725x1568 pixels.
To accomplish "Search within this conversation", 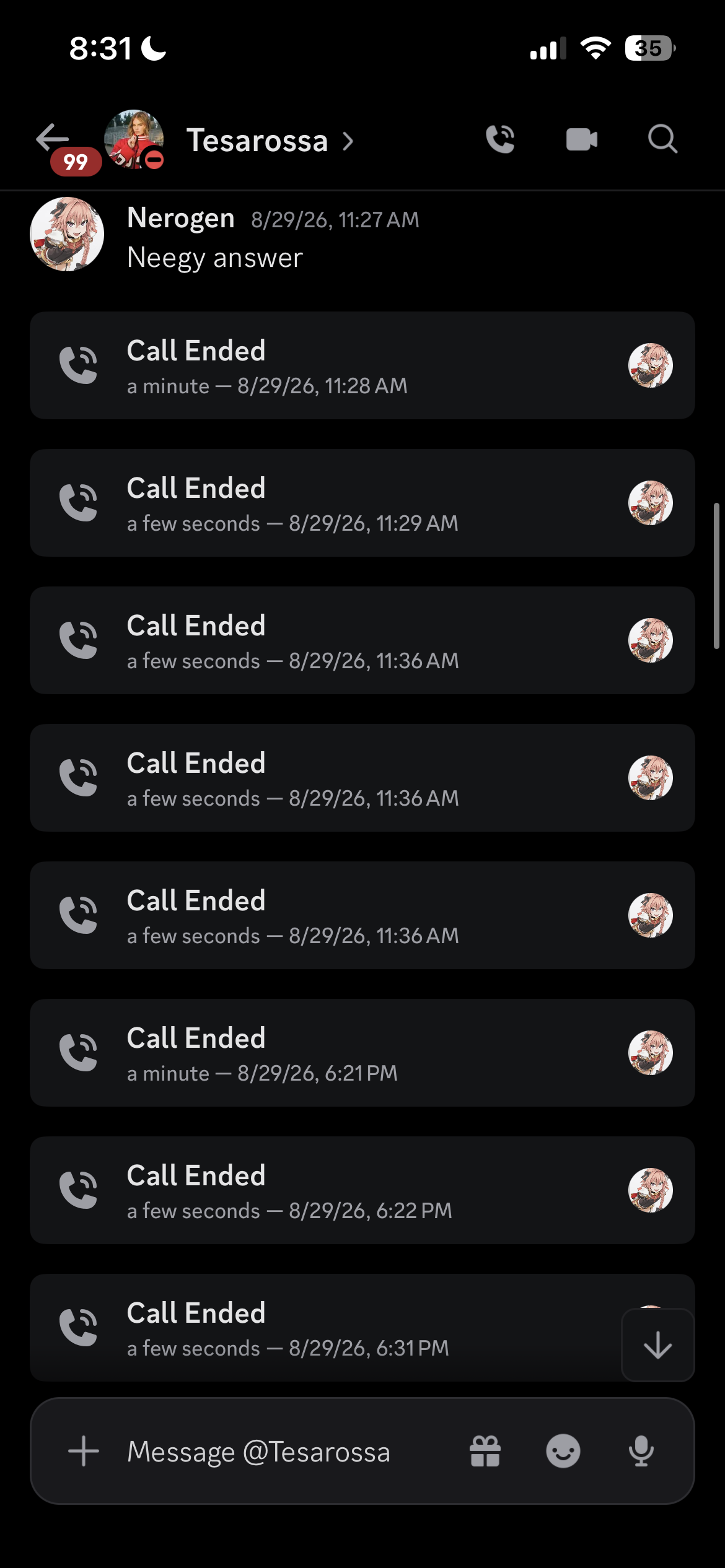I will (662, 139).
